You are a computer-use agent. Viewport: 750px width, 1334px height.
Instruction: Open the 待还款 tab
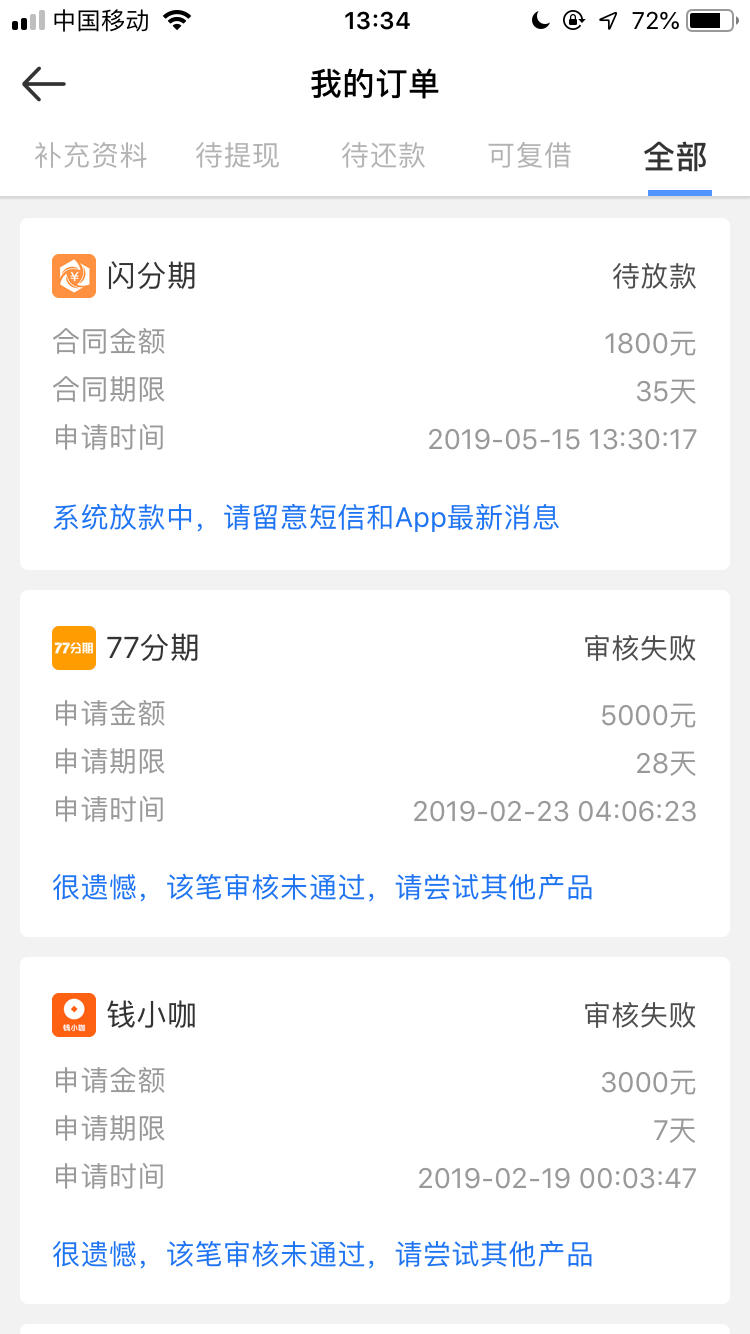coord(383,156)
